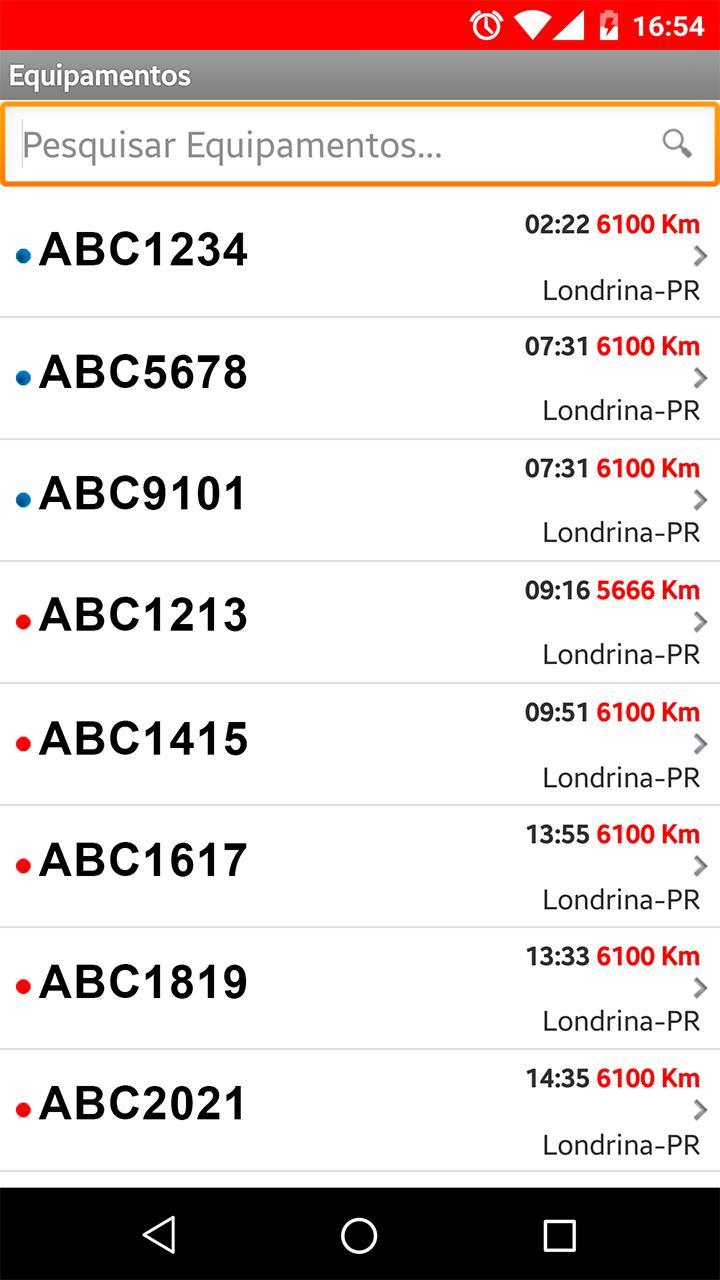Tap the magnifier search icon
This screenshot has width=720, height=1280.
(x=677, y=144)
